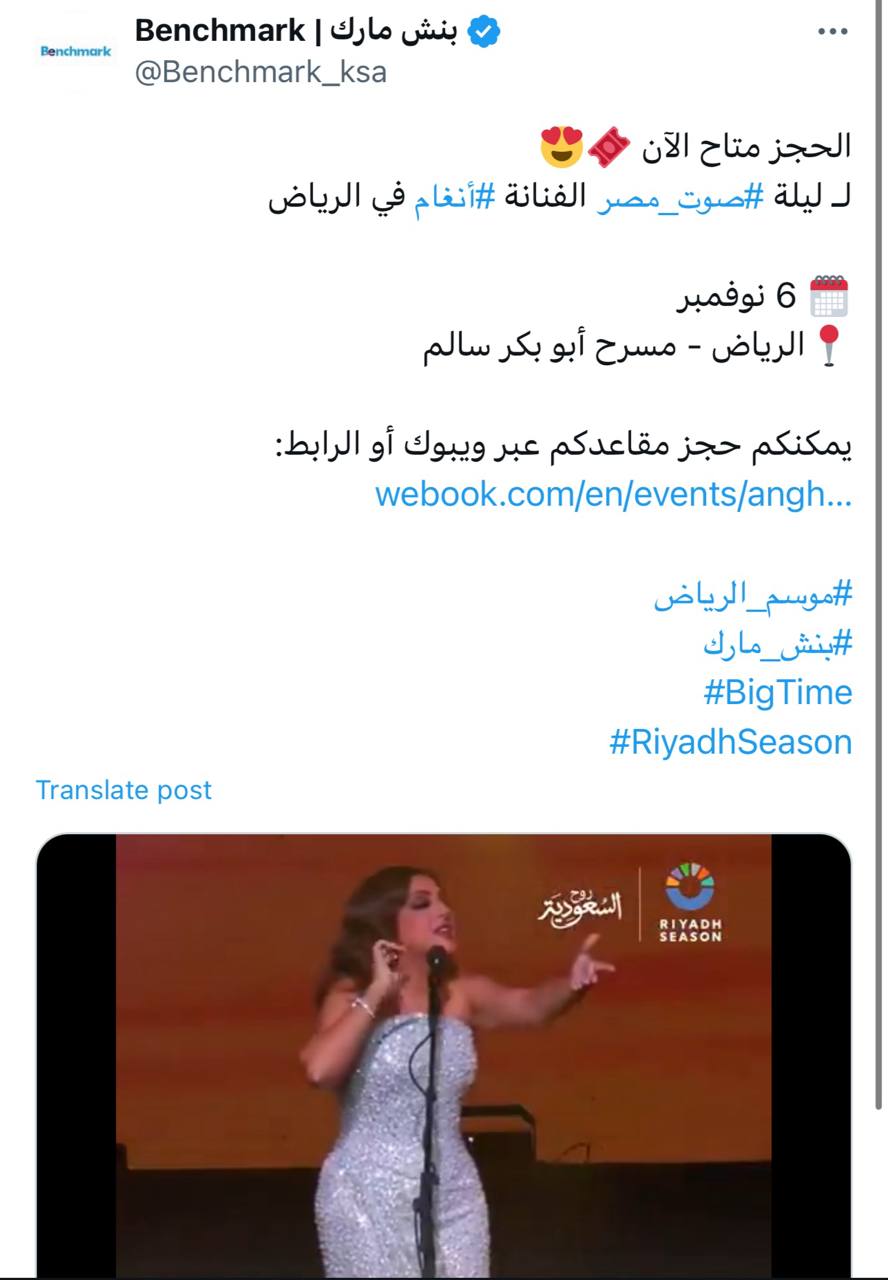Open the #BigTime hashtag
The image size is (888, 1280).
[x=777, y=692]
